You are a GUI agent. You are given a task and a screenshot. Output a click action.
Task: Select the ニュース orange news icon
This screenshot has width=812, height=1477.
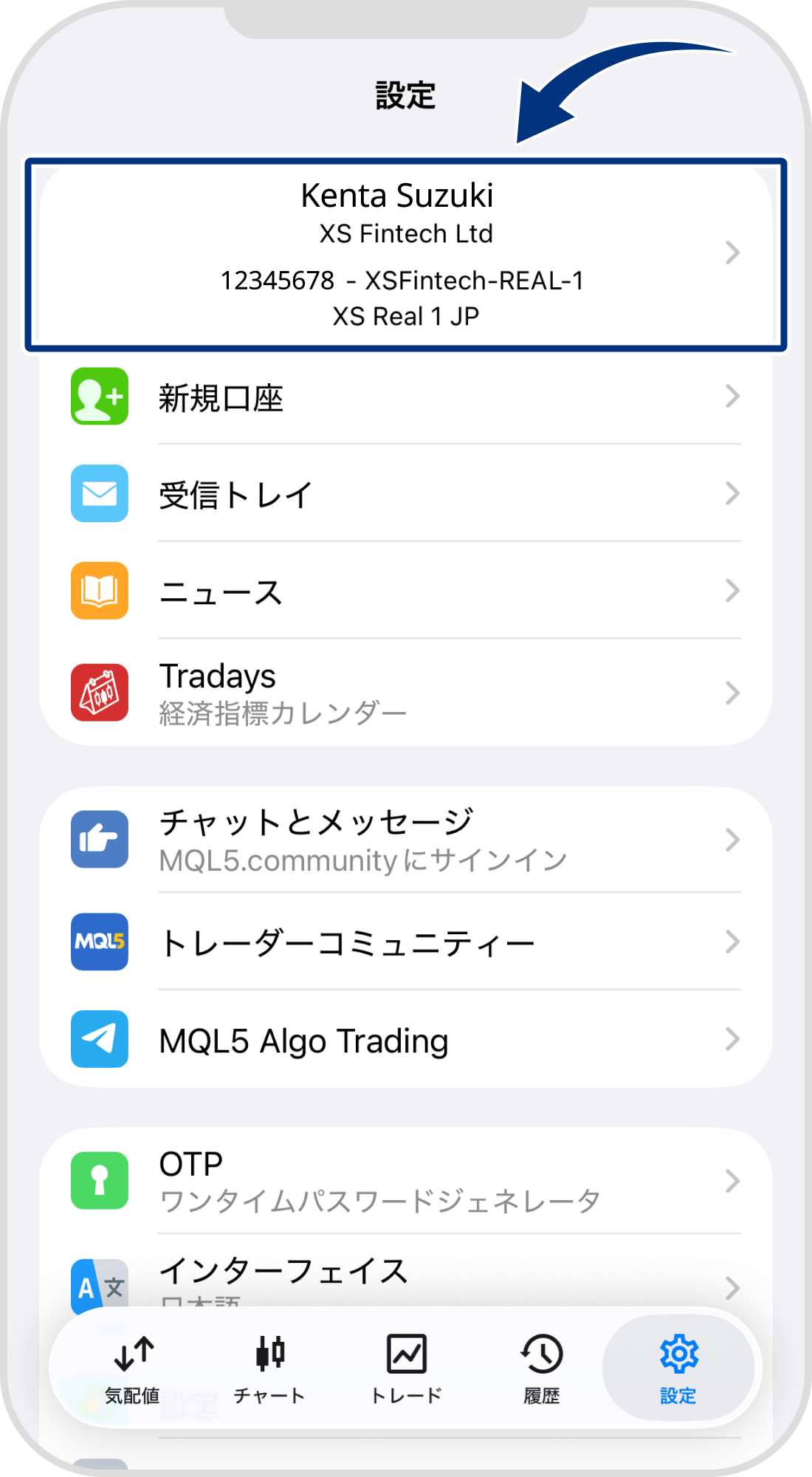pyautogui.click(x=99, y=590)
